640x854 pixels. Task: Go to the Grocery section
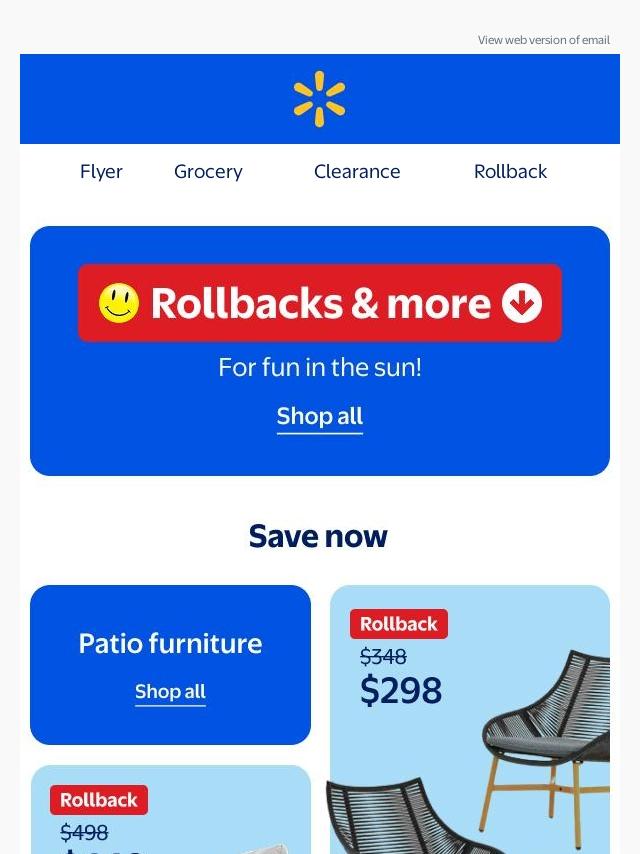tap(208, 172)
